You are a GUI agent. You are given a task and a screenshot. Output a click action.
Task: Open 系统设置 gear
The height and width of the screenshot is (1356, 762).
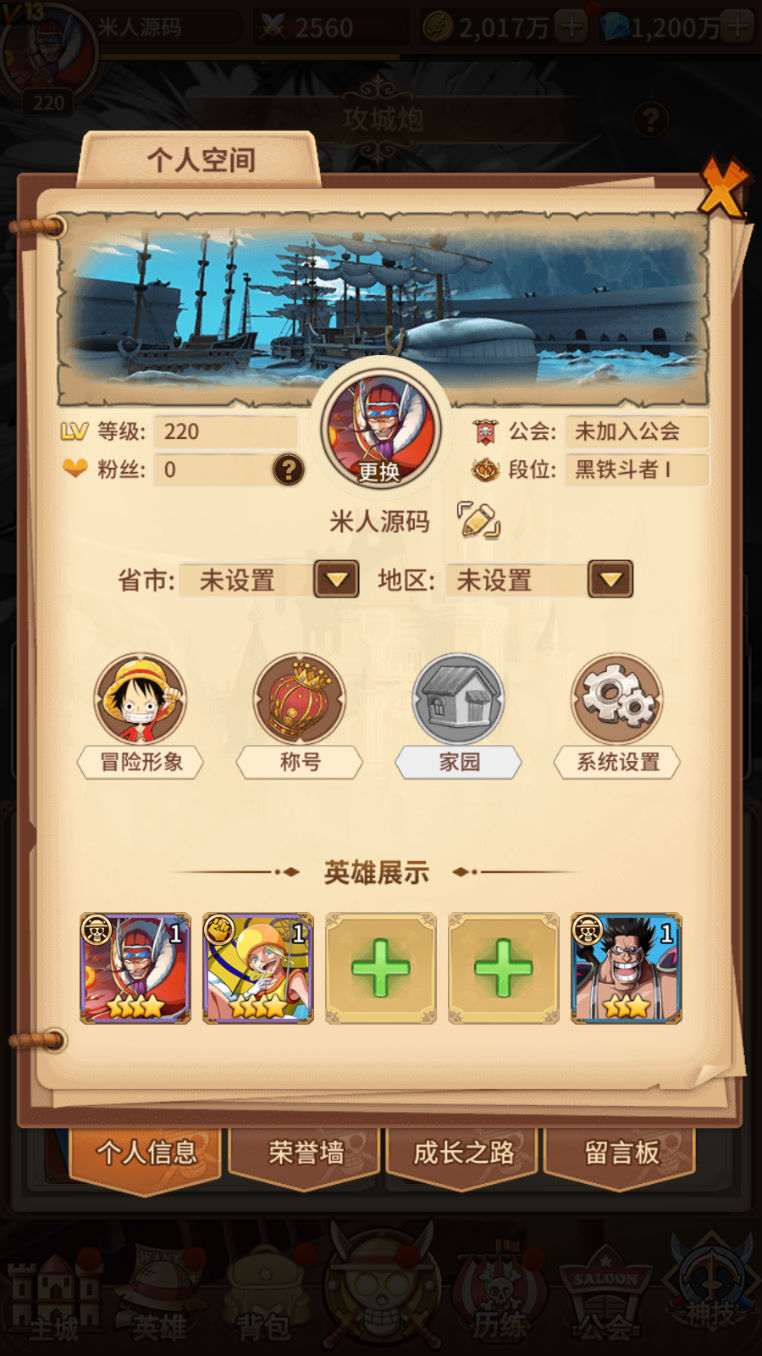[x=617, y=700]
